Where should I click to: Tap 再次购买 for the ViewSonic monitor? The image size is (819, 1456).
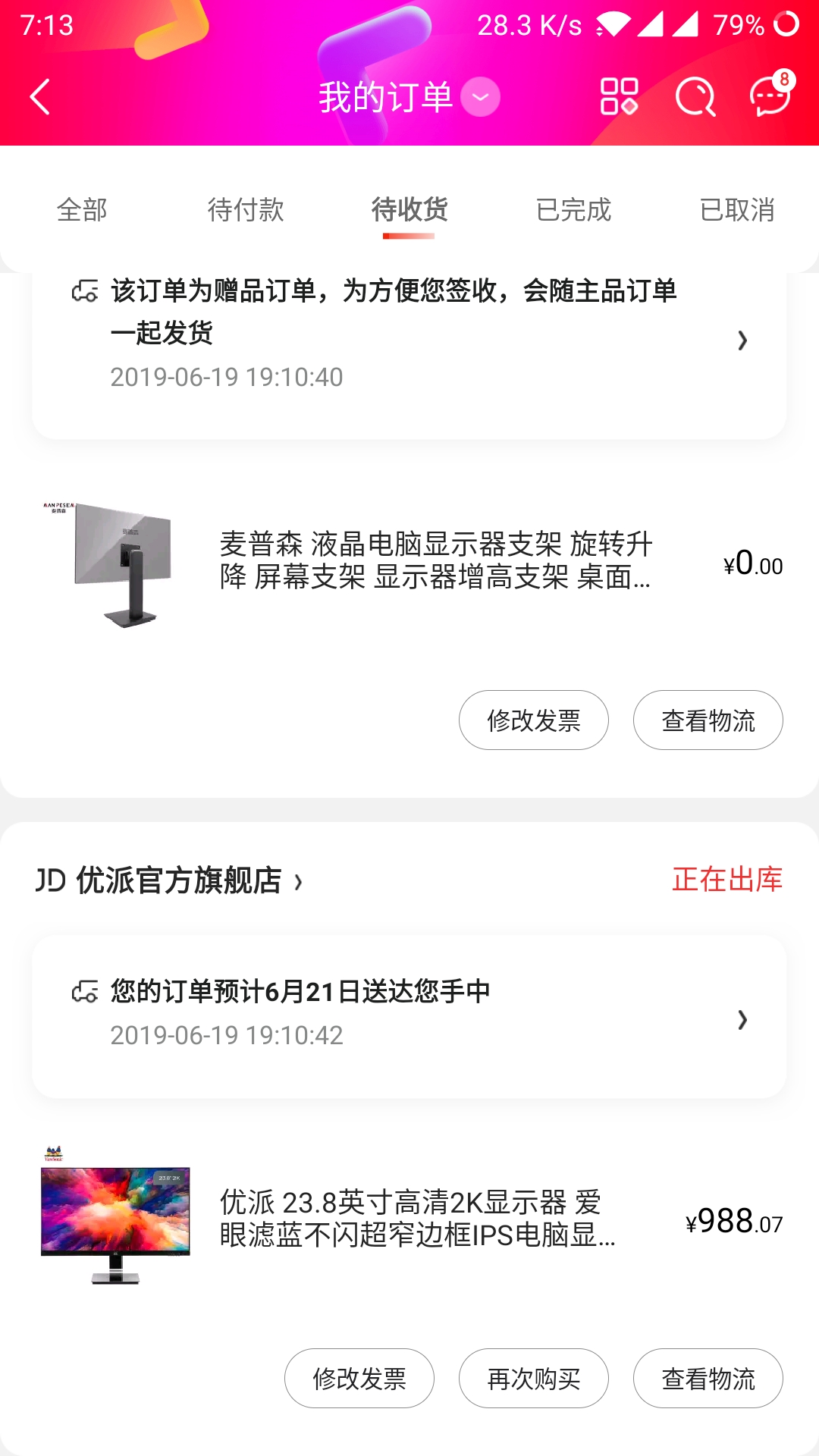[x=533, y=1378]
